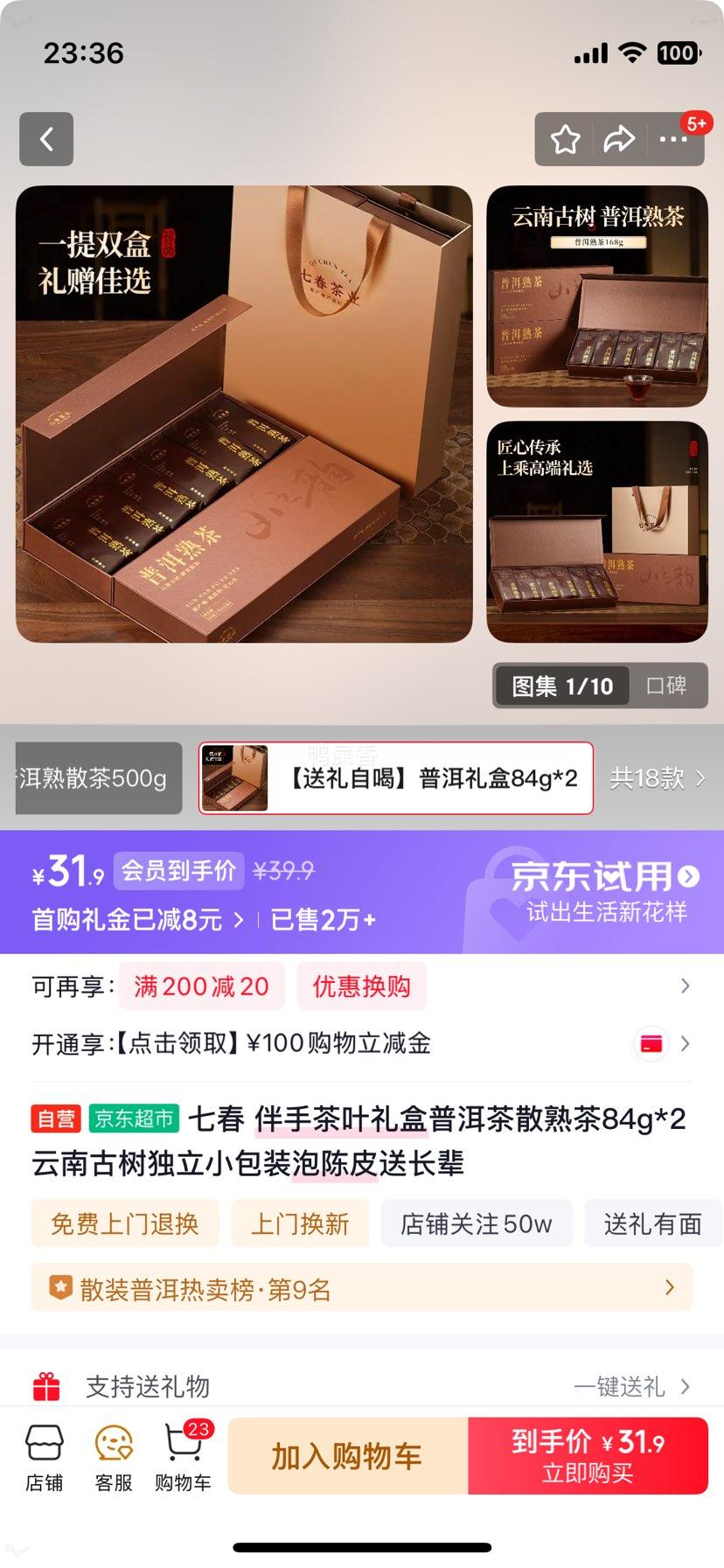
Task: Select the 普洱熟散茶500g variant
Action: tap(96, 778)
